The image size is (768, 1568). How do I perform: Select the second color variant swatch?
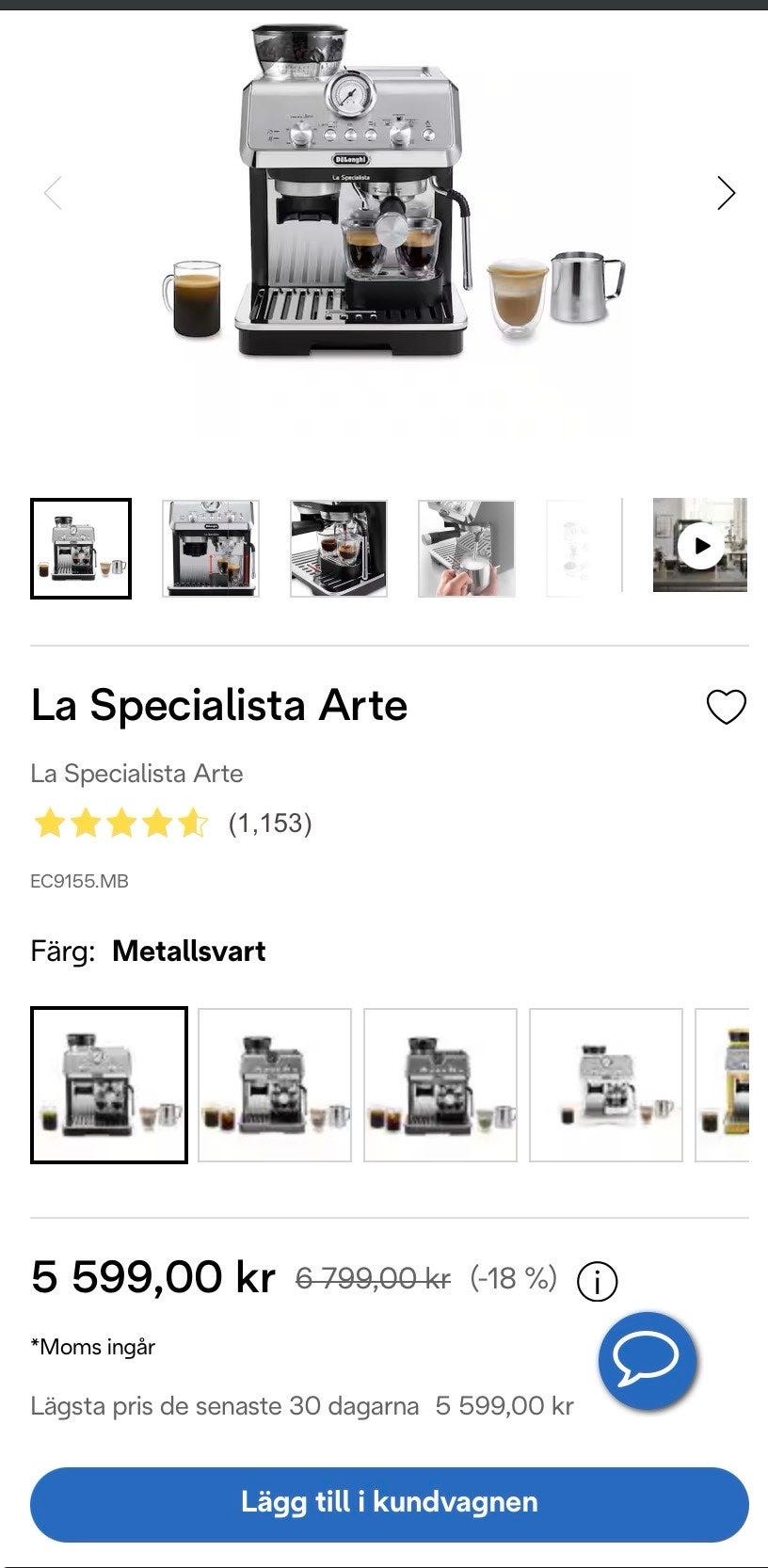[274, 1083]
